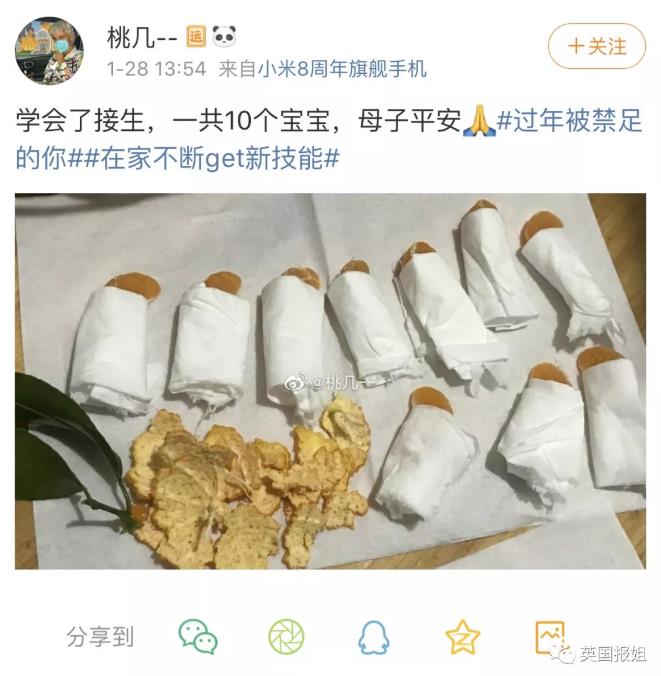Image resolution: width=661 pixels, height=676 pixels.
Task: Share the post to WeChat
Action: coord(198,636)
